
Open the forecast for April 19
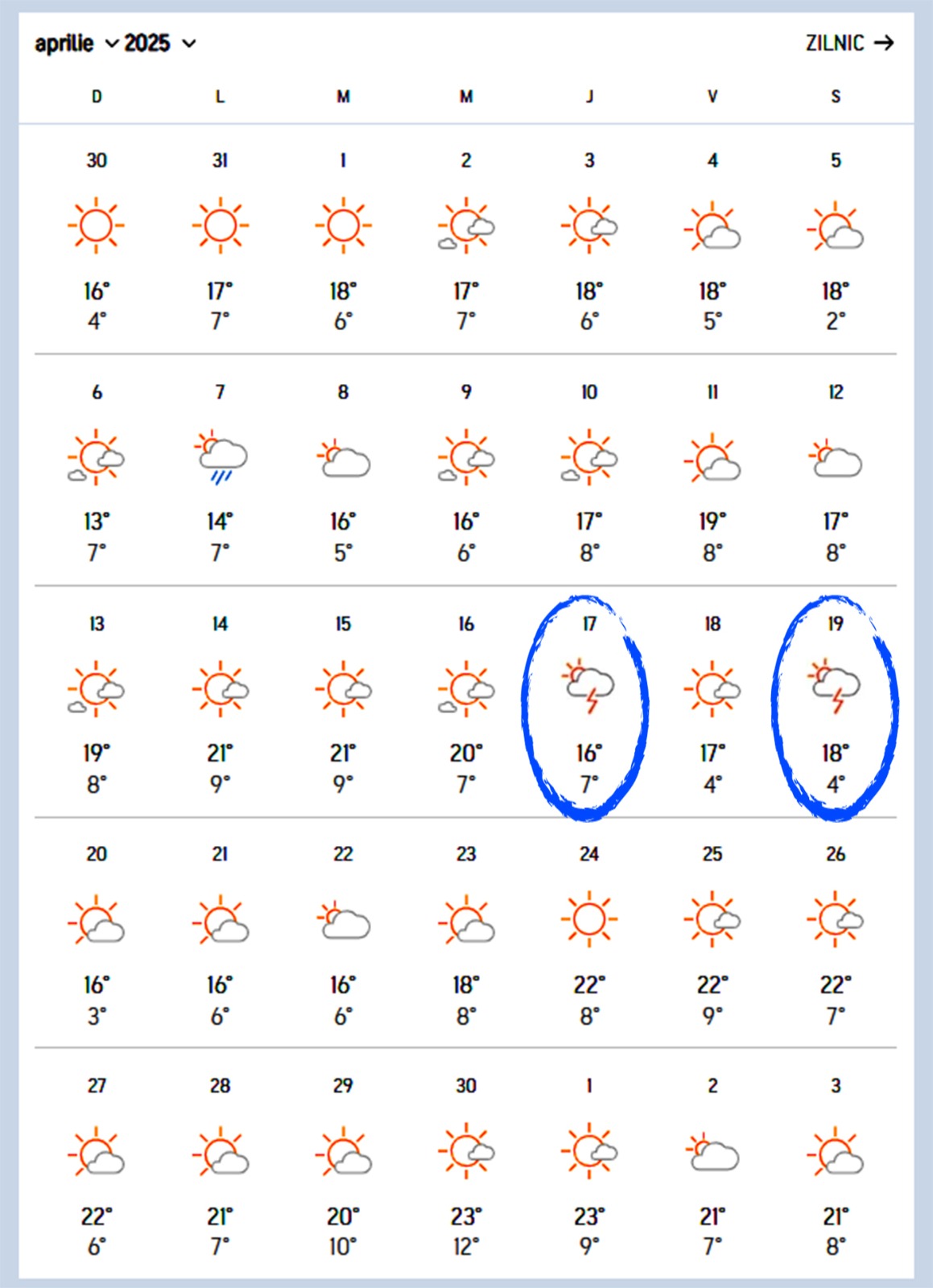[x=836, y=703]
